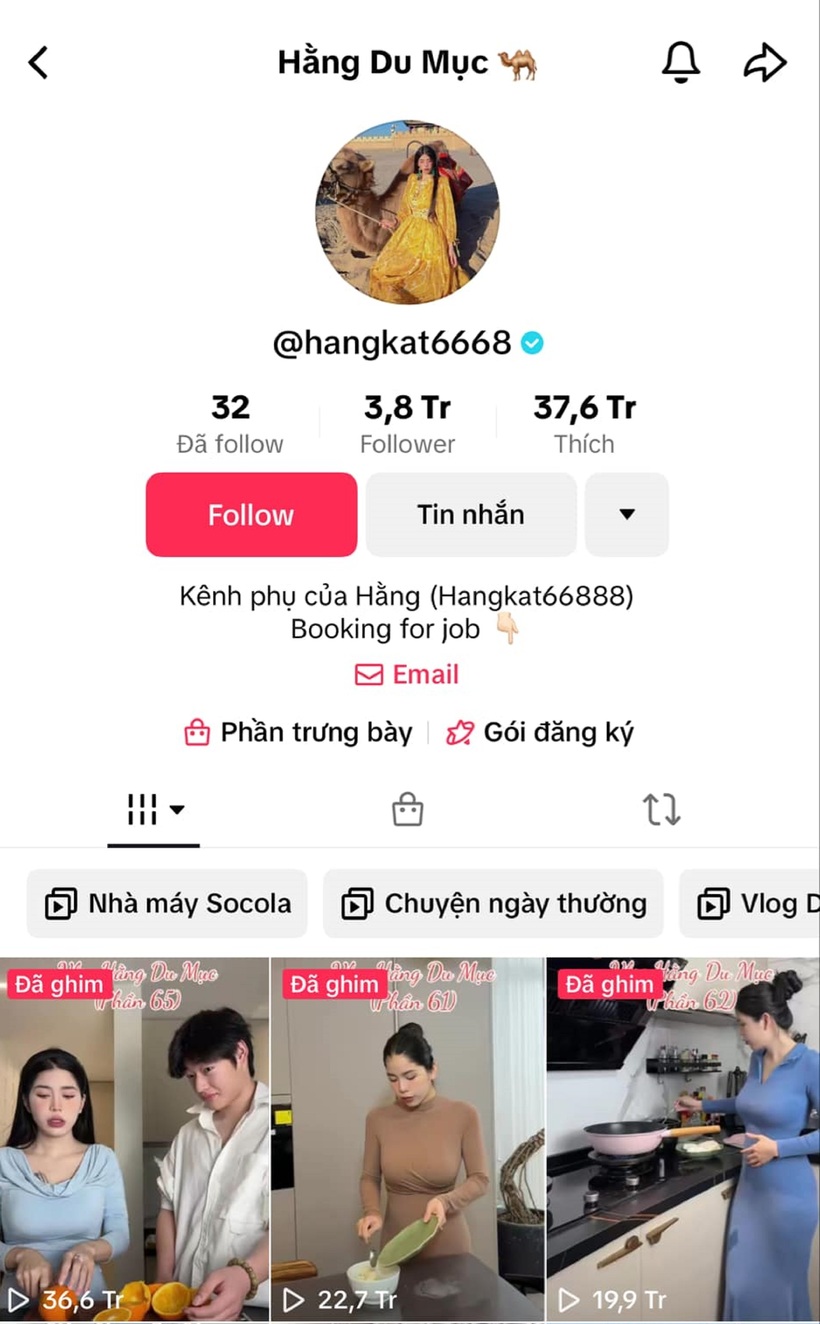
Task: Open Phần trưng bày showcase
Action: click(298, 733)
